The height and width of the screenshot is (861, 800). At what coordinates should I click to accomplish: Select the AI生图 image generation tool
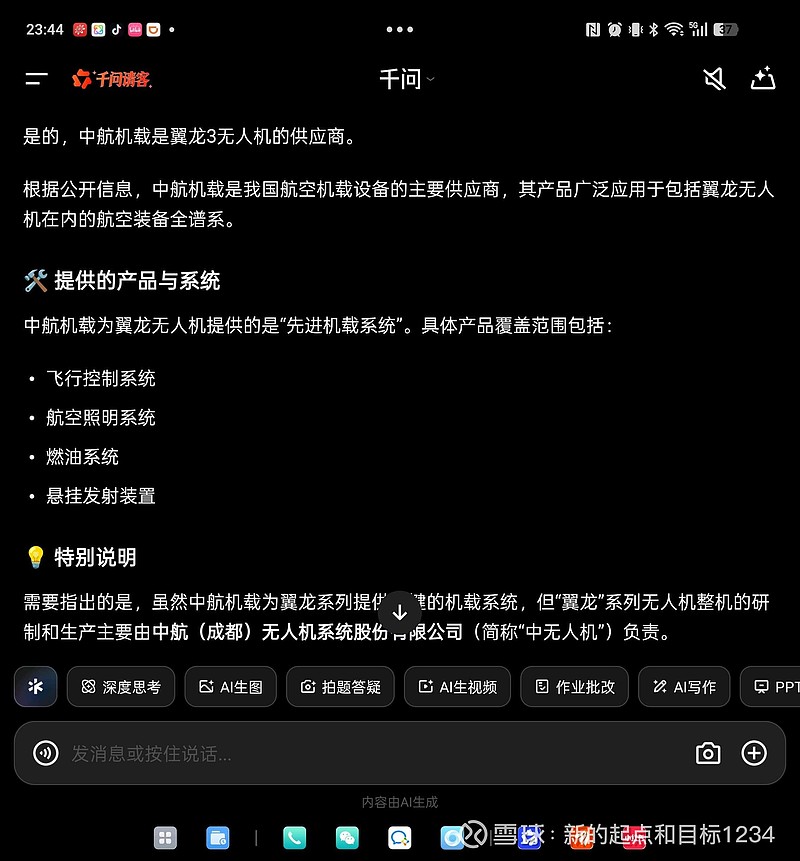point(230,687)
